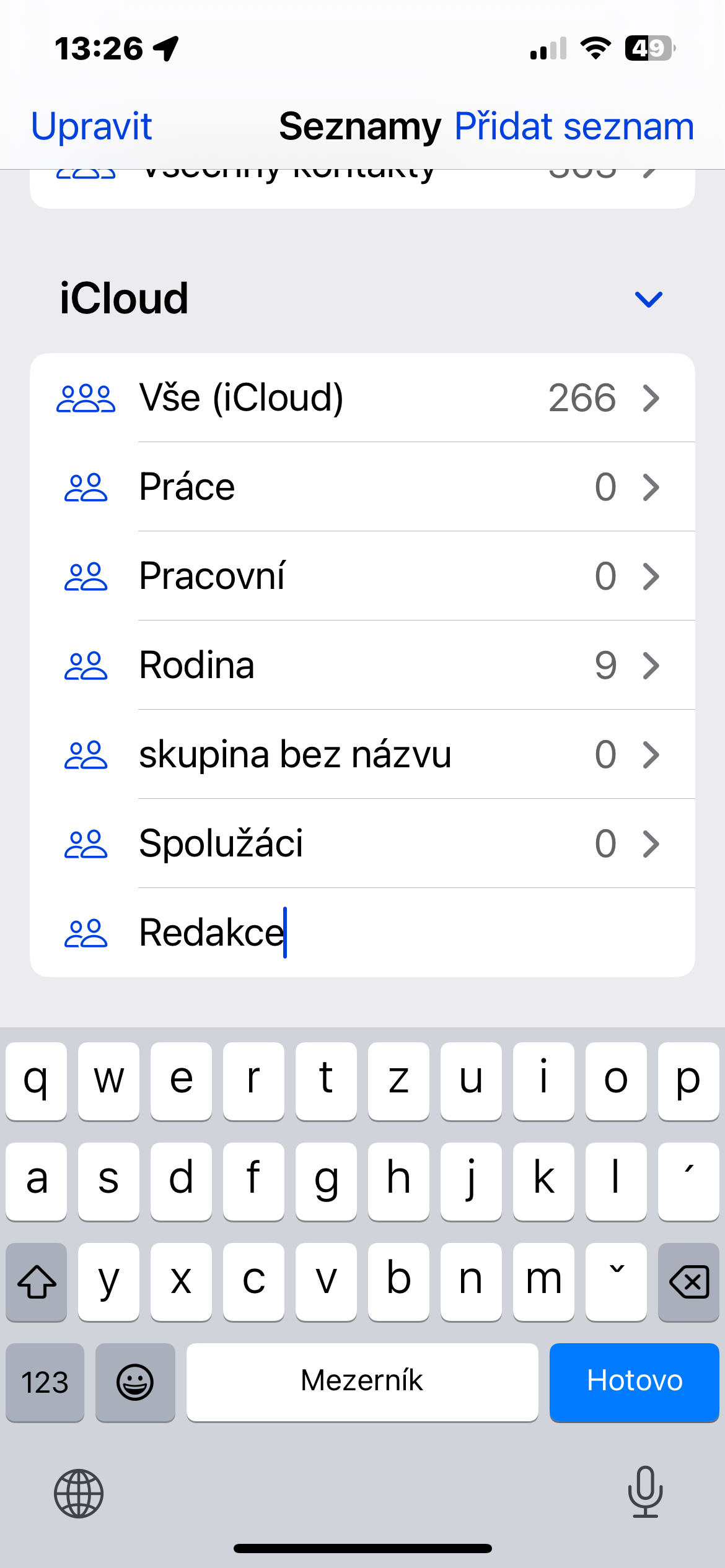Confirm the name with Hotovo key

point(634,1382)
